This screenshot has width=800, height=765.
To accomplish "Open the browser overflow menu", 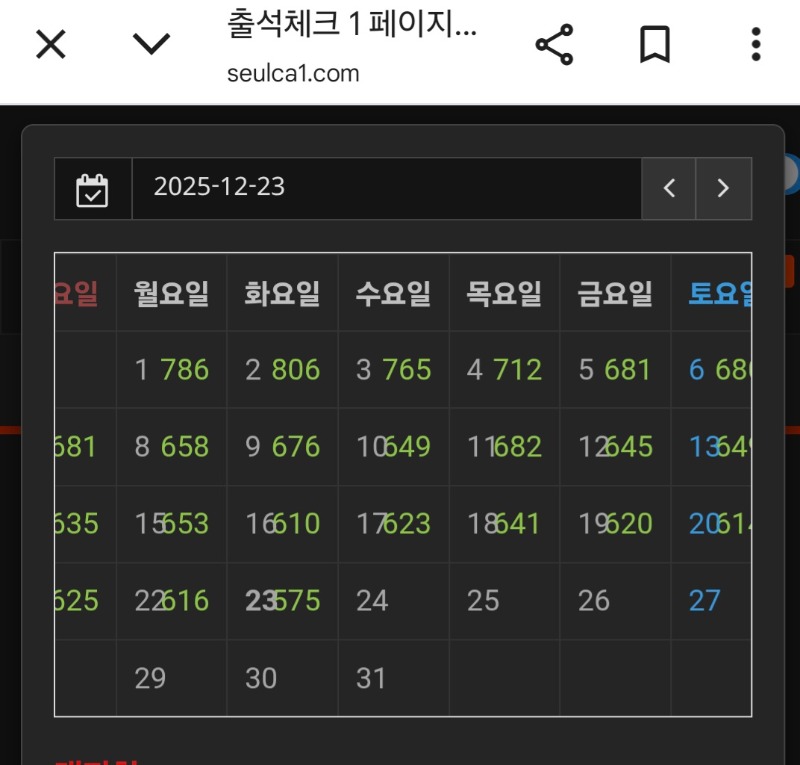I will 756,45.
